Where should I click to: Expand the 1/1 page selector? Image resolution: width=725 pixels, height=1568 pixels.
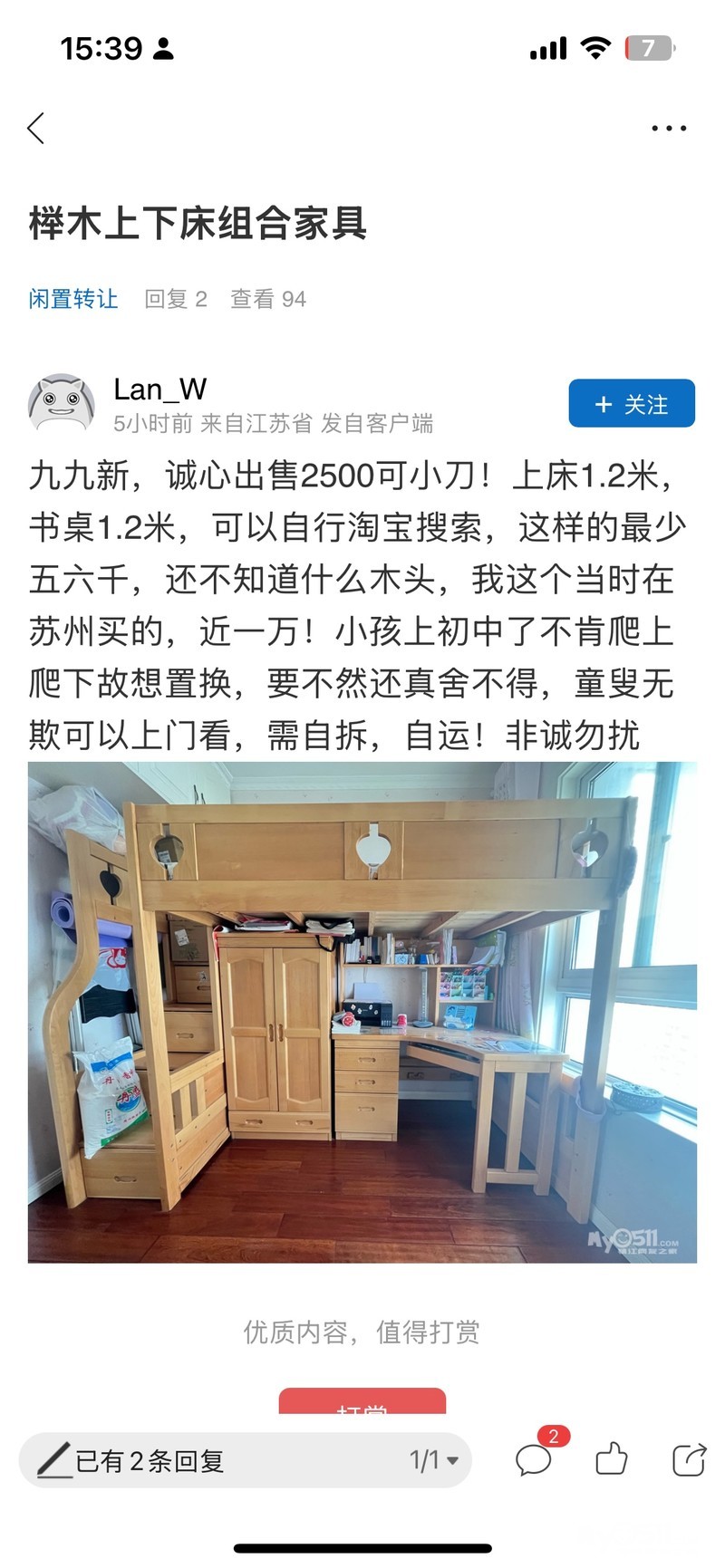point(434,1460)
